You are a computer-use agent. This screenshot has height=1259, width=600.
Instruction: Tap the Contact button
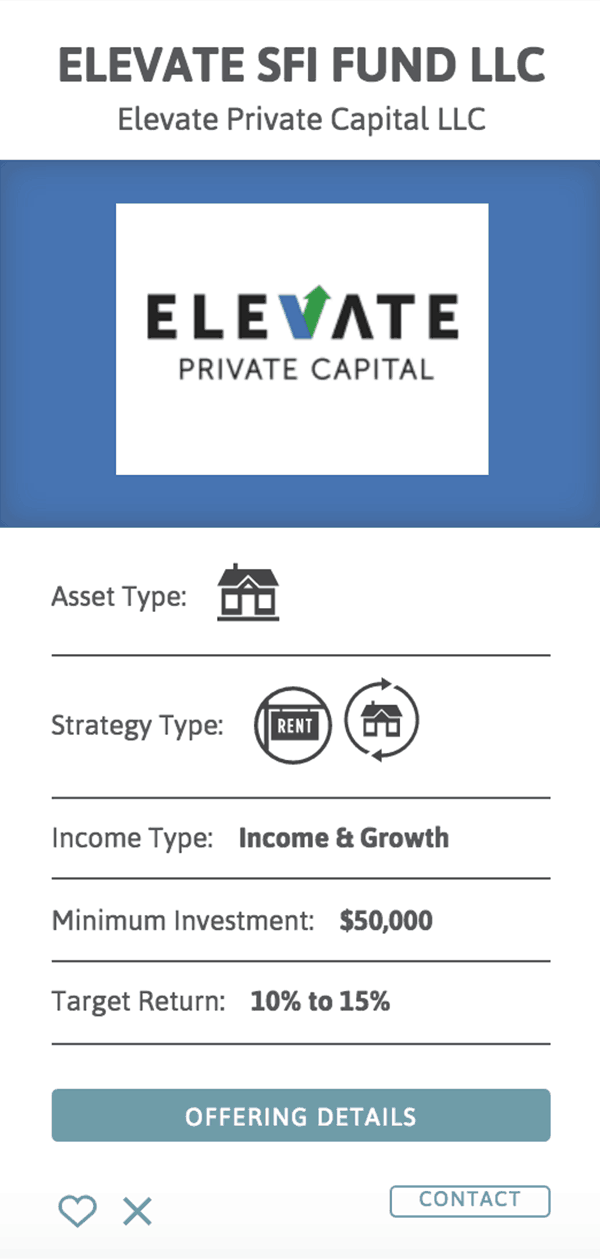470,1201
